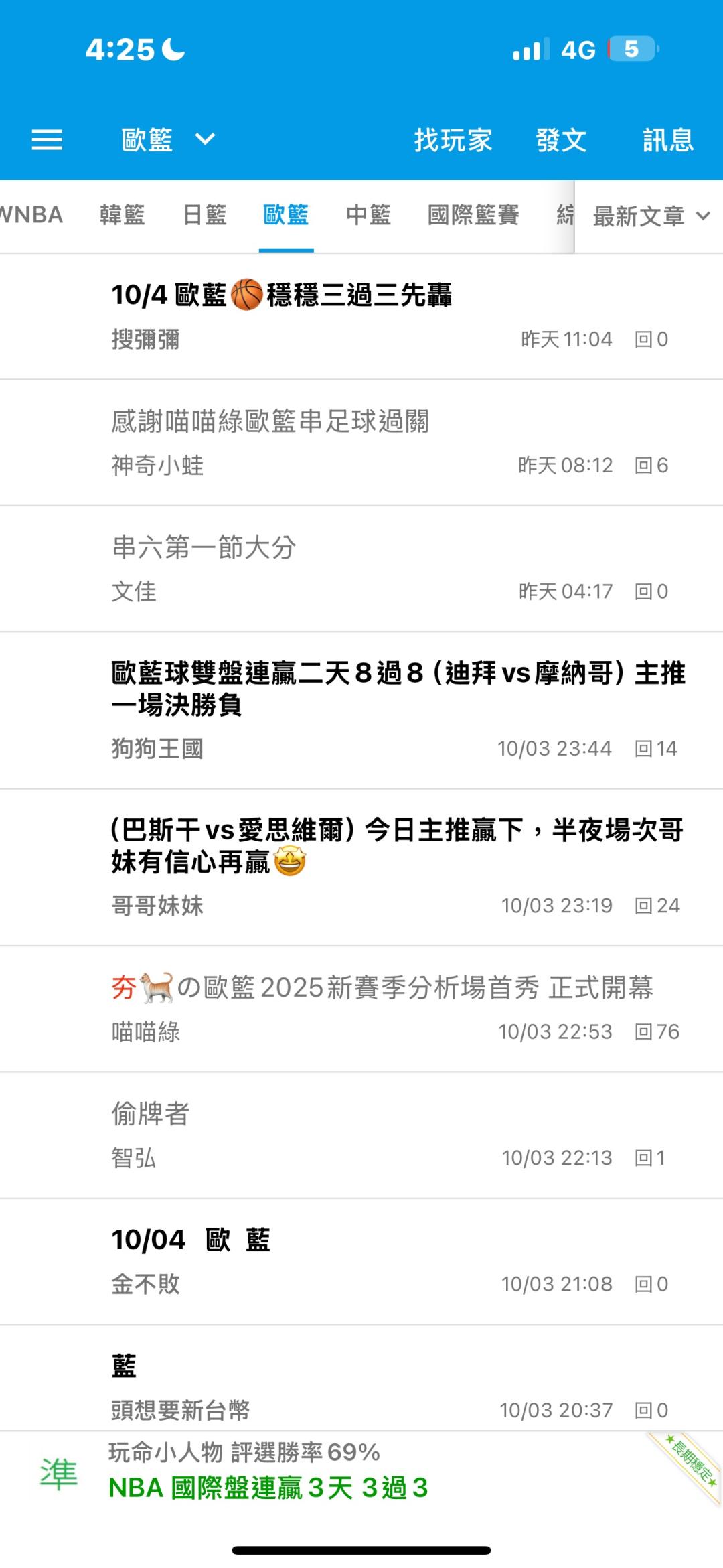The width and height of the screenshot is (723, 1568).
Task: Open the hamburger menu
Action: 47,139
